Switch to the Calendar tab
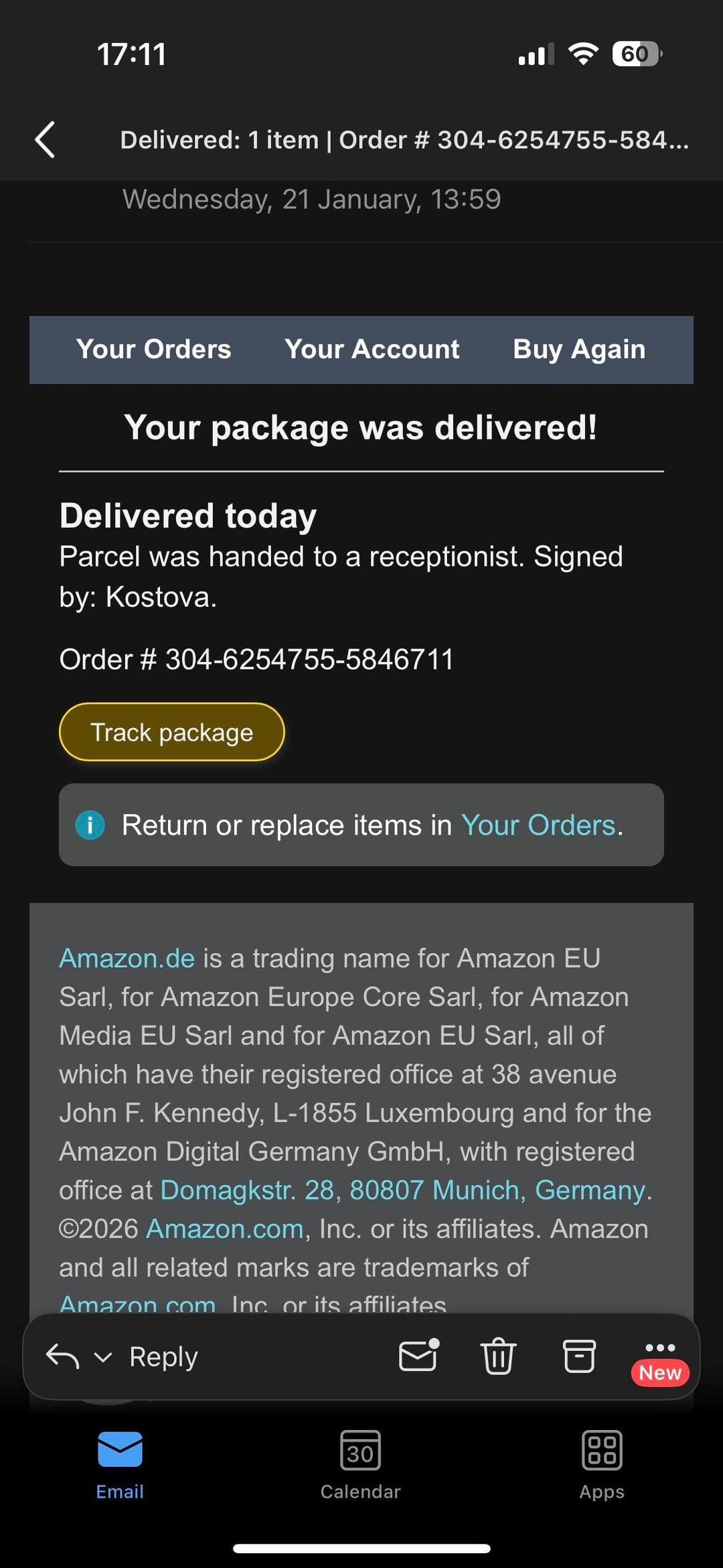Viewport: 723px width, 1568px height. [x=360, y=1465]
